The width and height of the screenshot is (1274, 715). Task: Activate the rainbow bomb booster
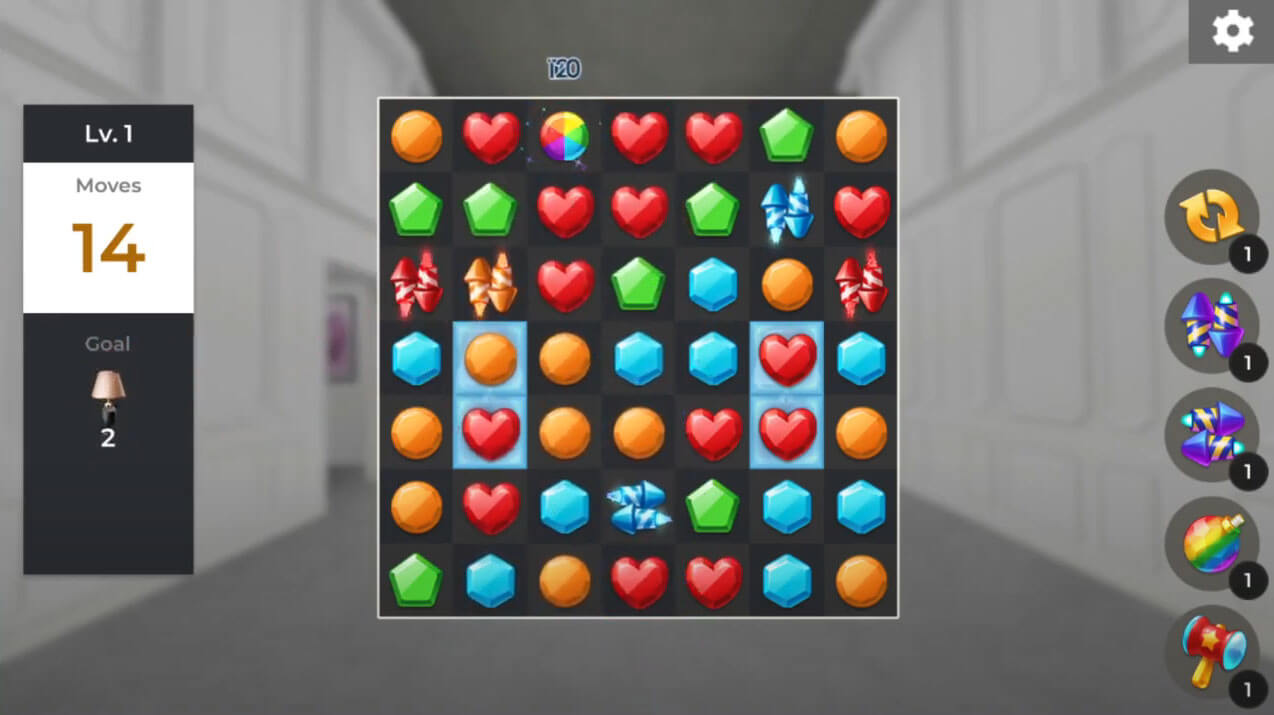tap(1211, 544)
